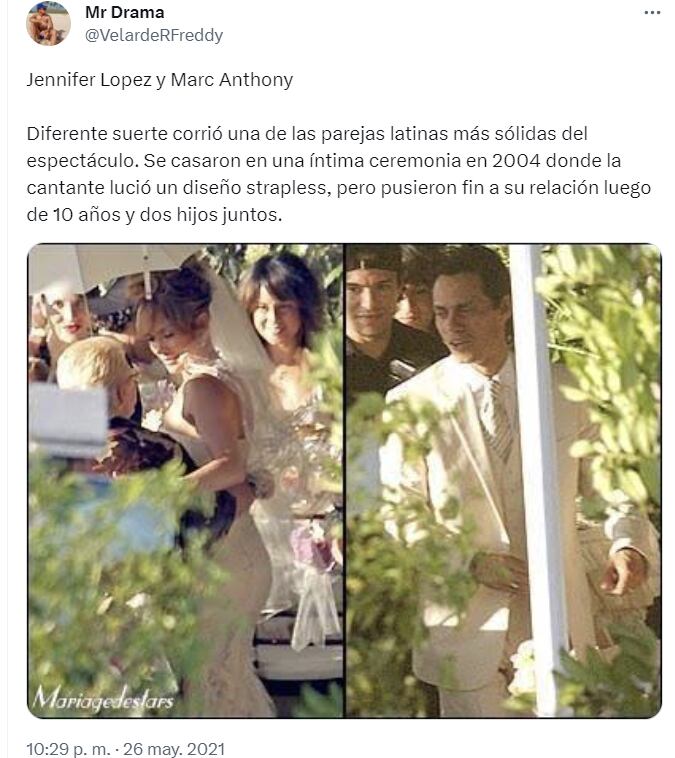Tap the Mr Drama display name
Image resolution: width=675 pixels, height=758 pixels.
[x=125, y=13]
